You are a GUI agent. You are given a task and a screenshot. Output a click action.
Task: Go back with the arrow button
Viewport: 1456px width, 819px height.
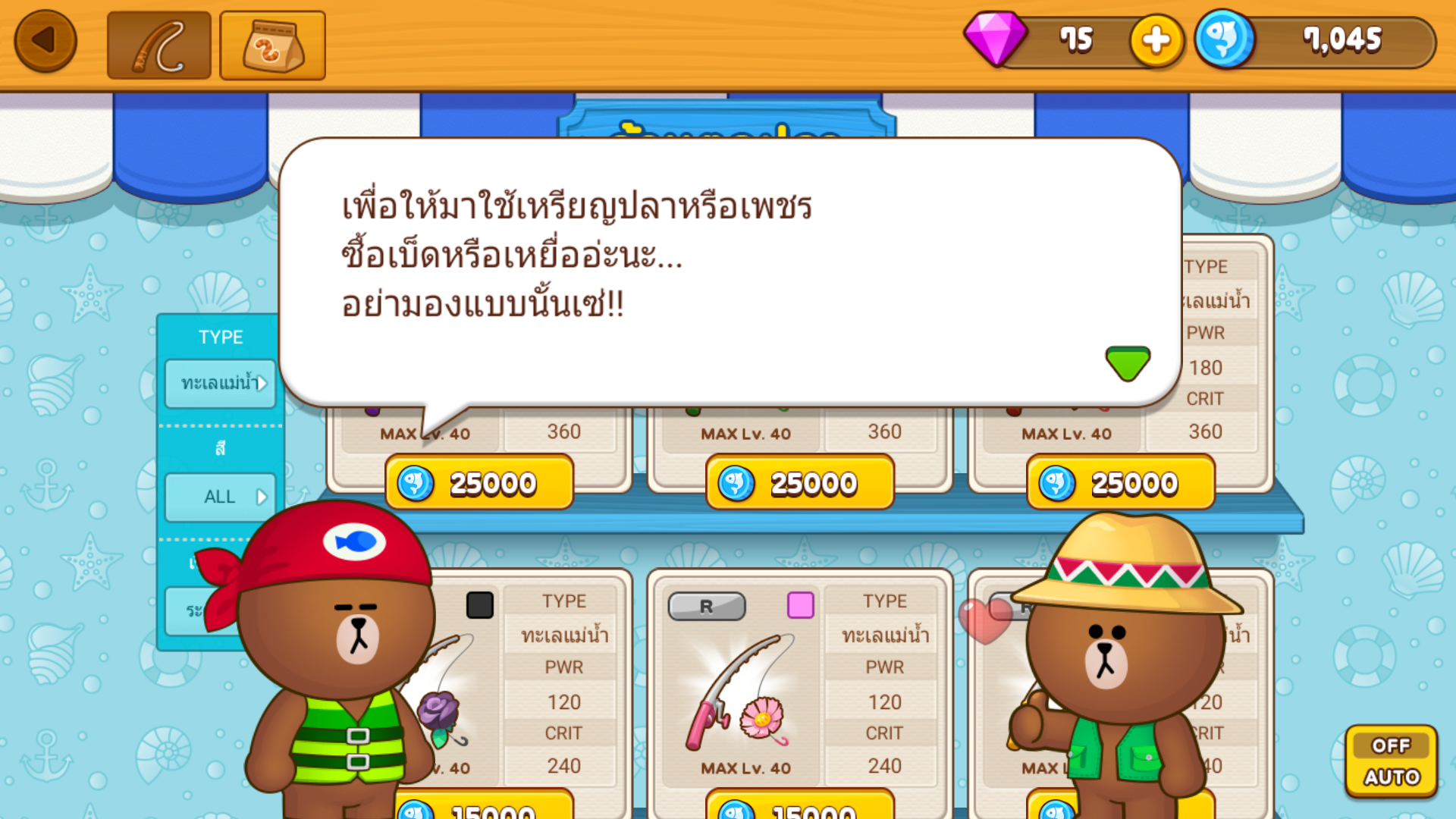point(45,41)
